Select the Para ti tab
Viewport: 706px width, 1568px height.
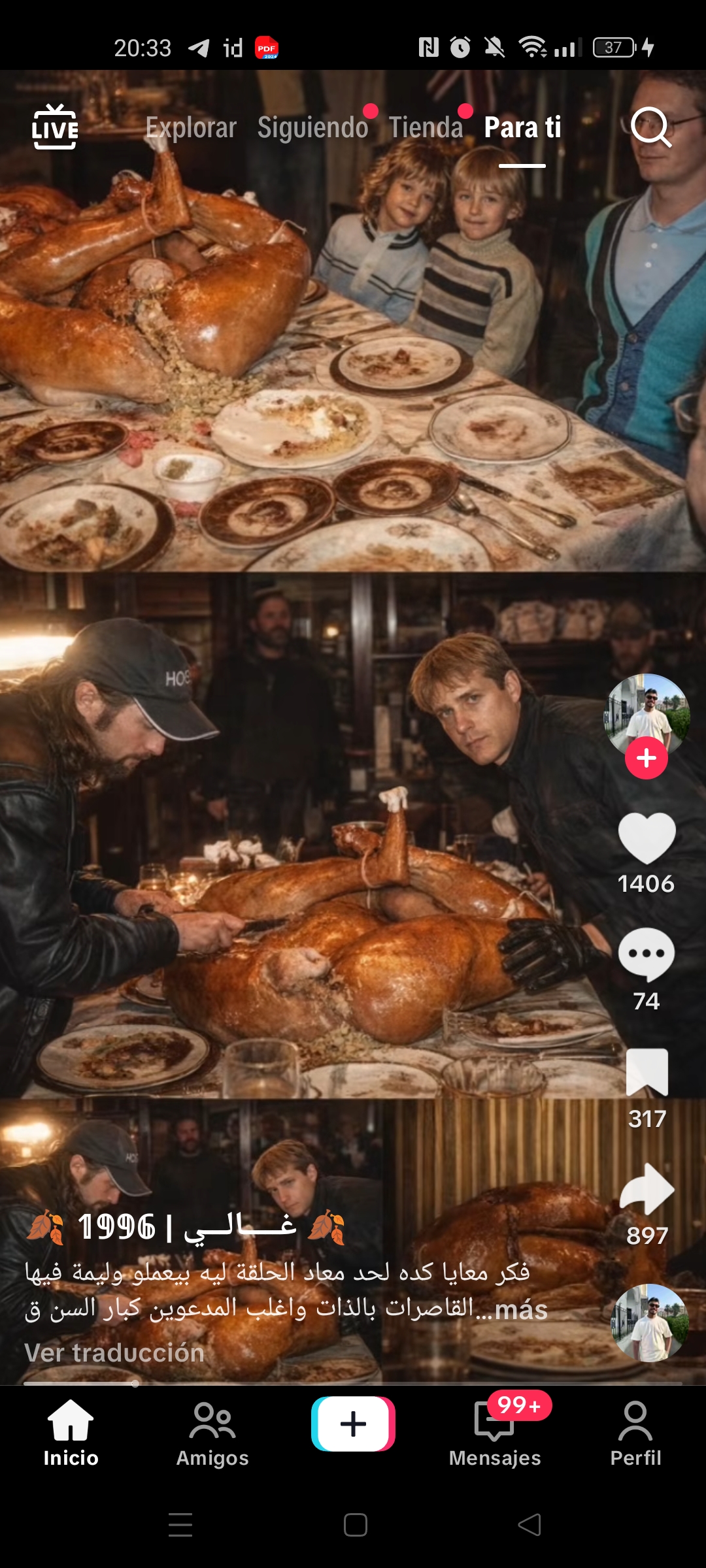522,127
